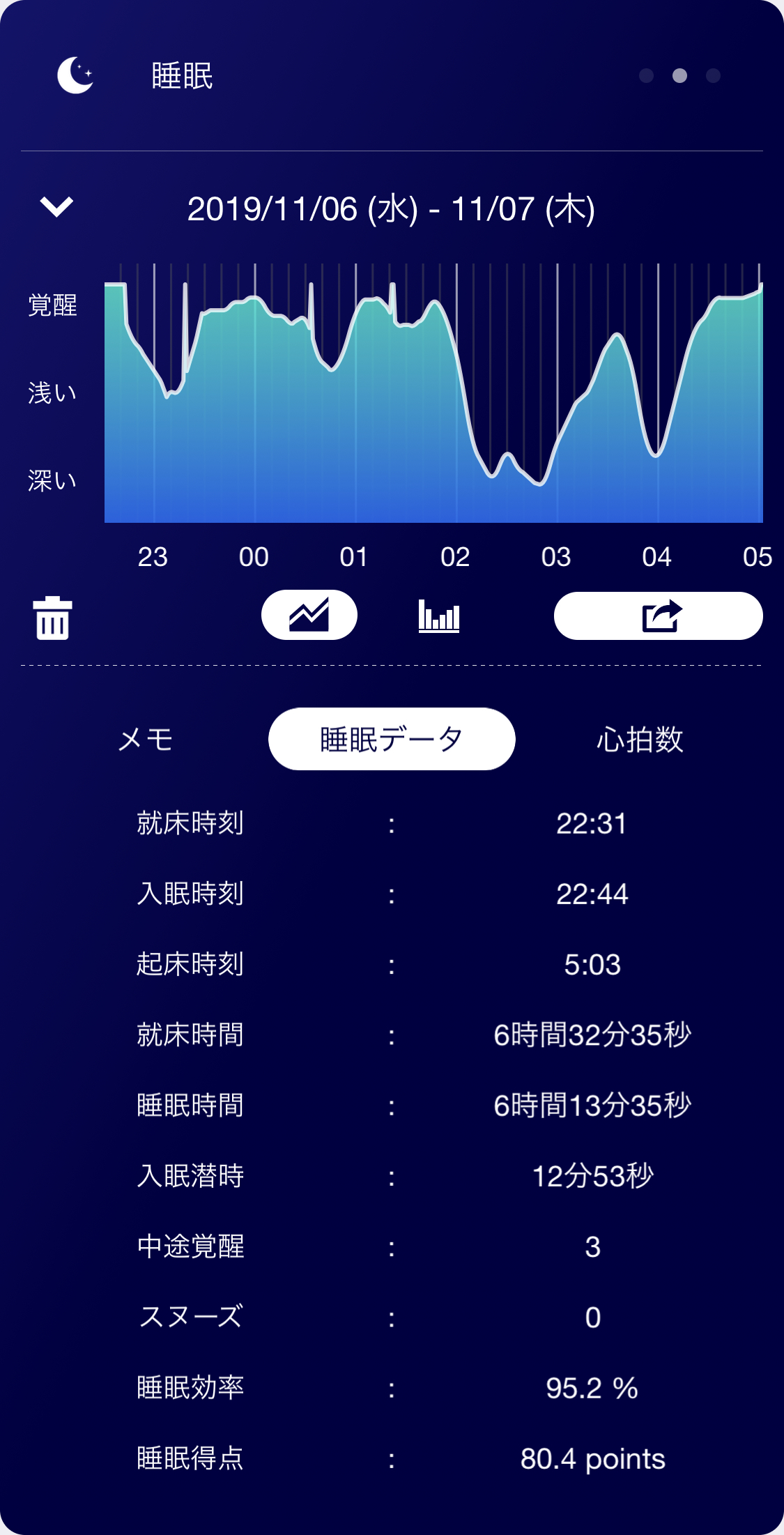
Task: Expand the date selector chevron
Action: click(56, 206)
